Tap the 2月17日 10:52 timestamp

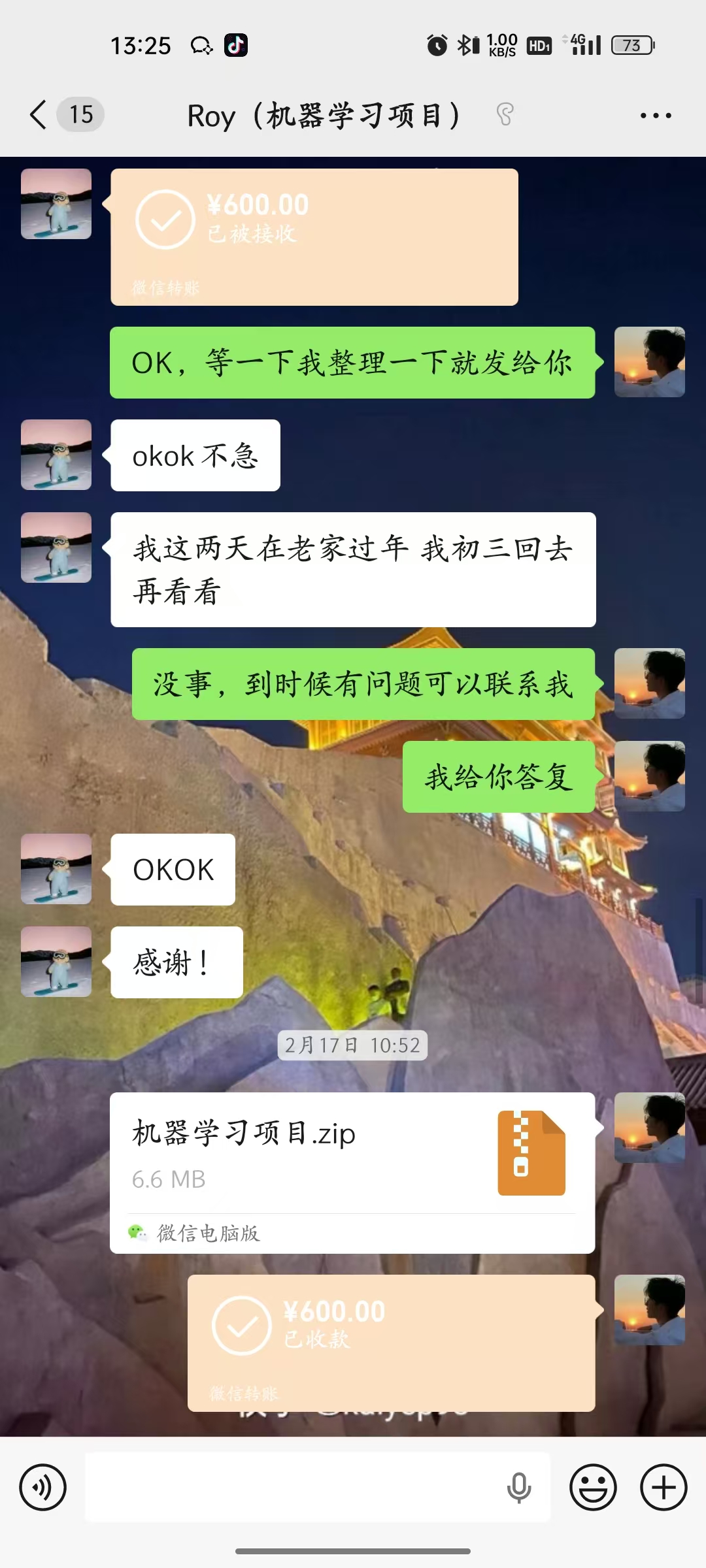coord(352,1045)
